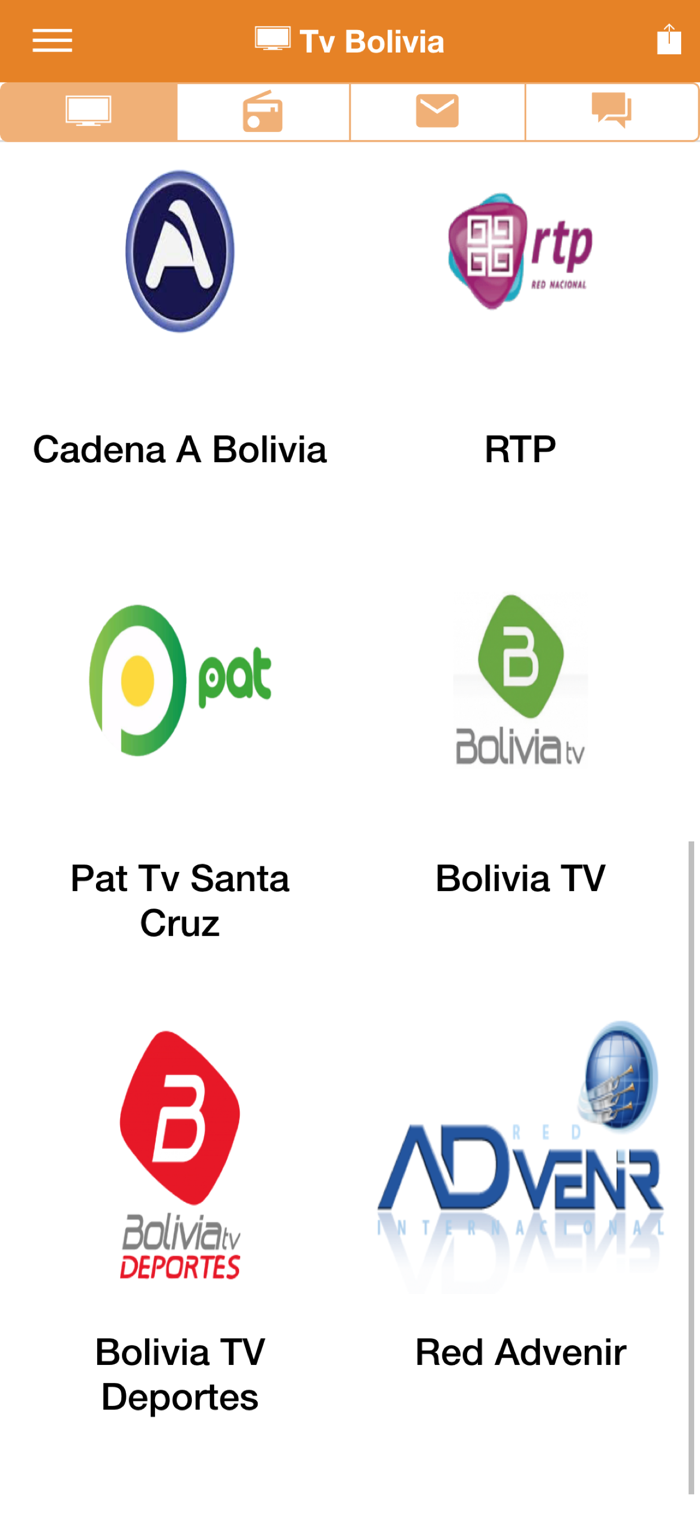This screenshot has height=1515, width=700.
Task: Open the chat comments tab
Action: coord(611,111)
